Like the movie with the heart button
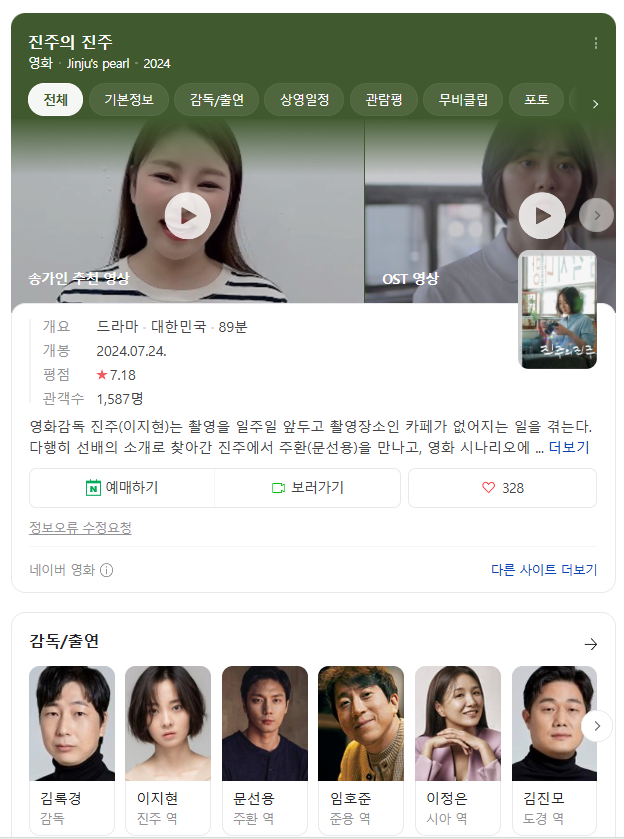This screenshot has width=624, height=839. click(x=503, y=488)
